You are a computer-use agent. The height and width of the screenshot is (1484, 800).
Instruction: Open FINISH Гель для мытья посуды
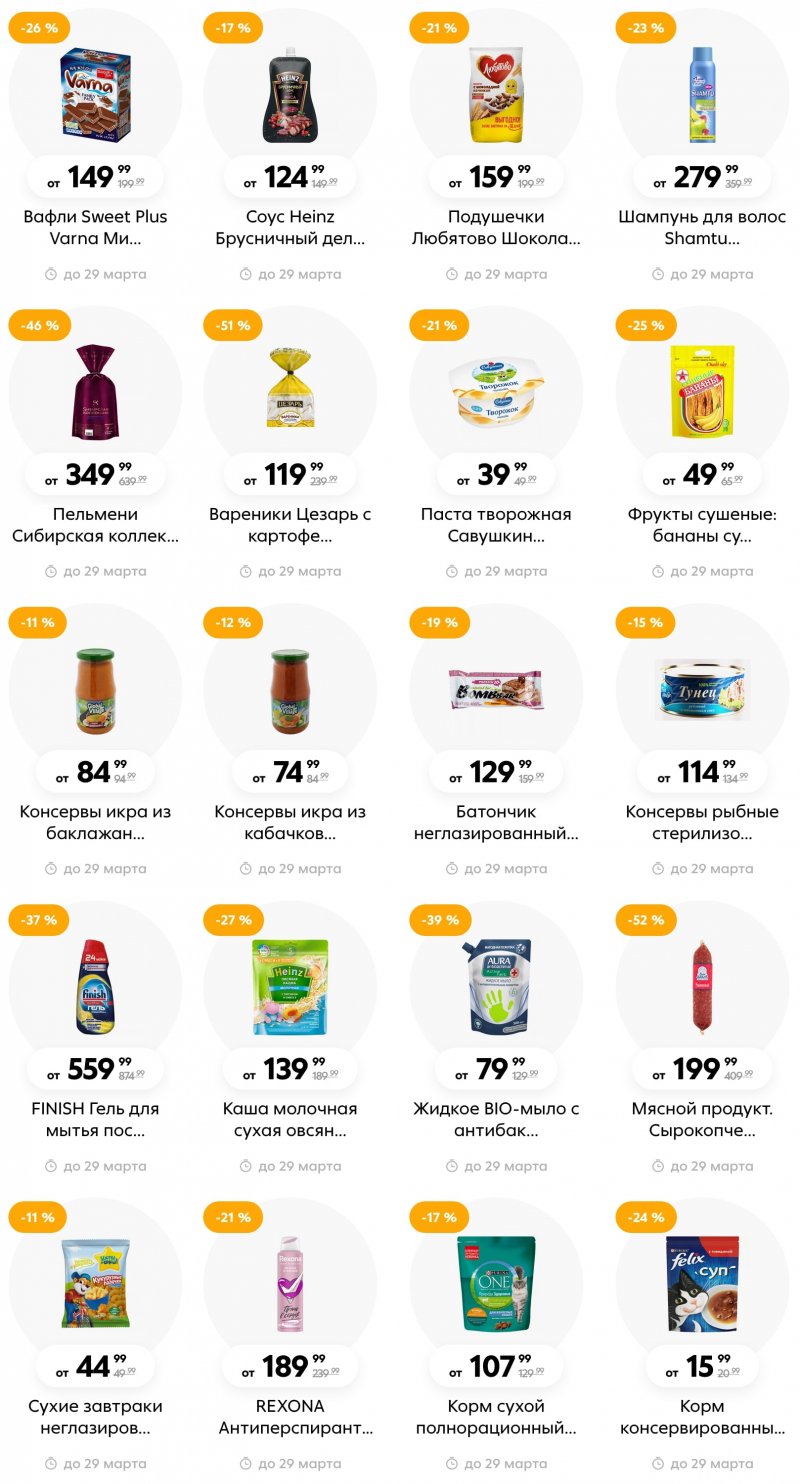pos(95,985)
